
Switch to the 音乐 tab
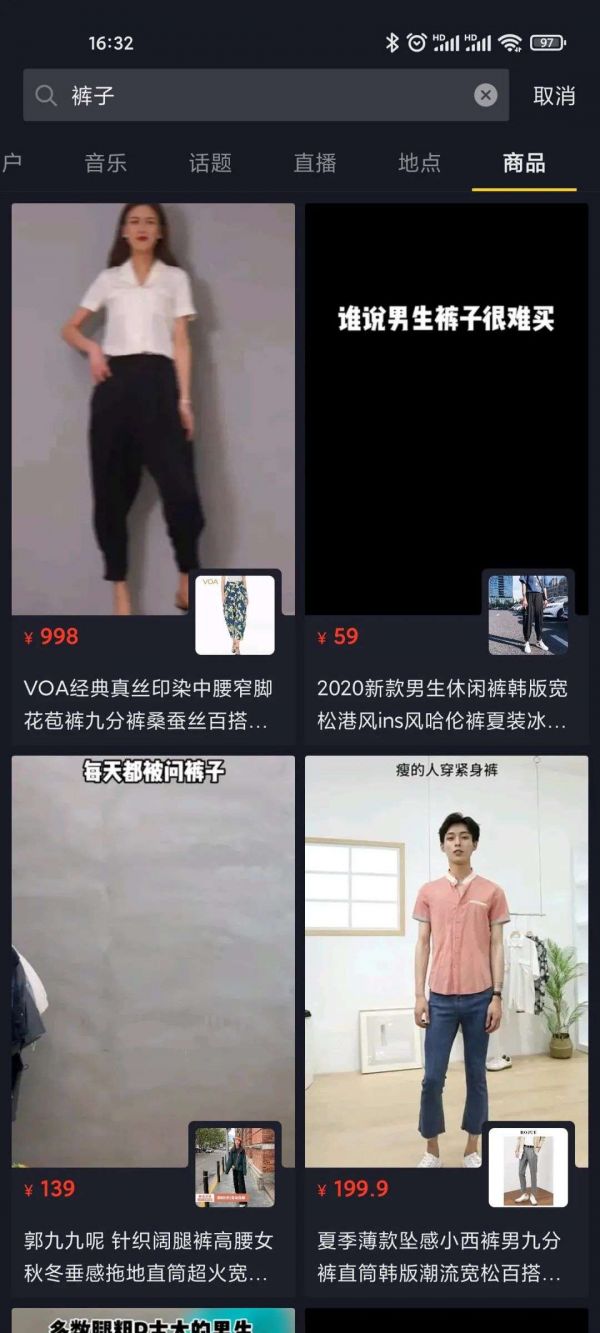(105, 163)
